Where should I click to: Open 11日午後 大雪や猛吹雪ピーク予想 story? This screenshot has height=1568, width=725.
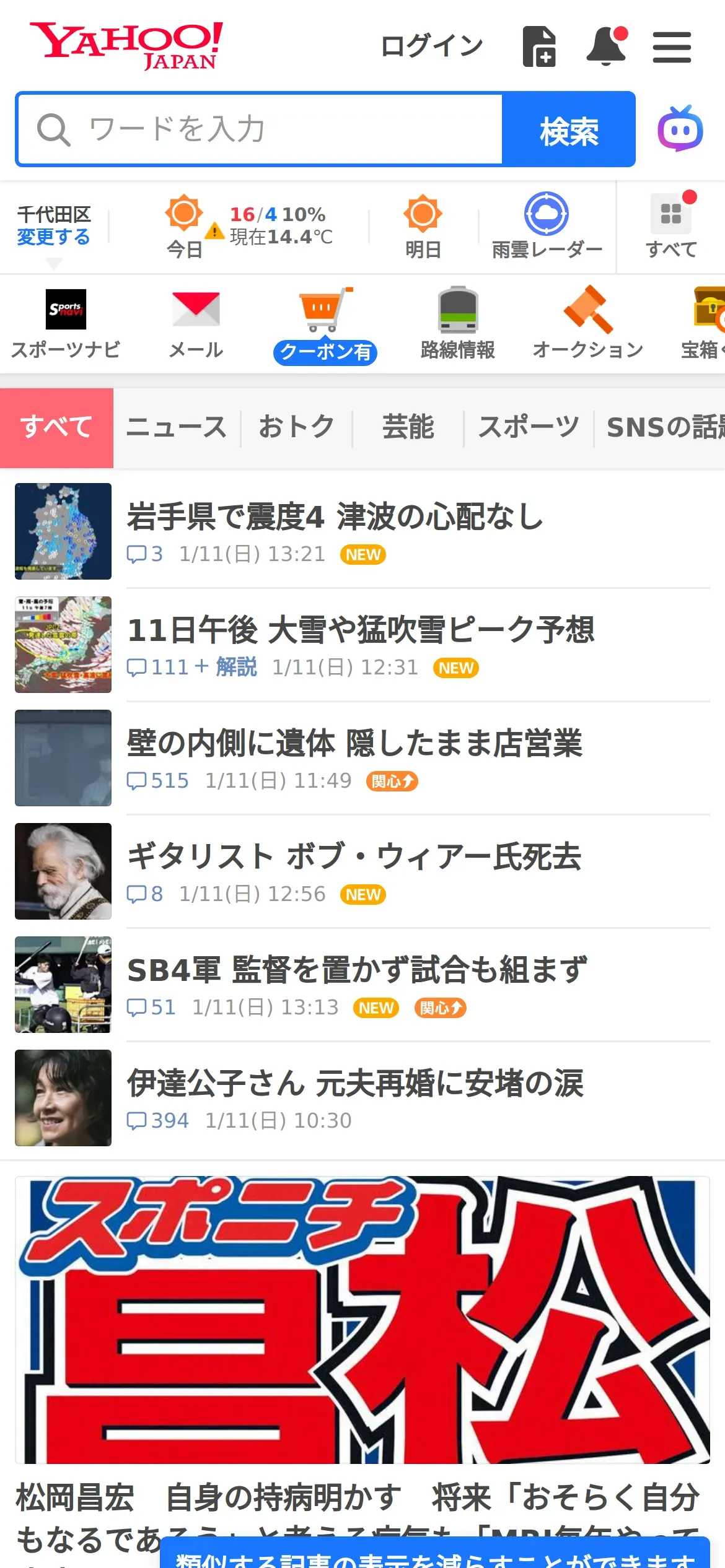361,630
